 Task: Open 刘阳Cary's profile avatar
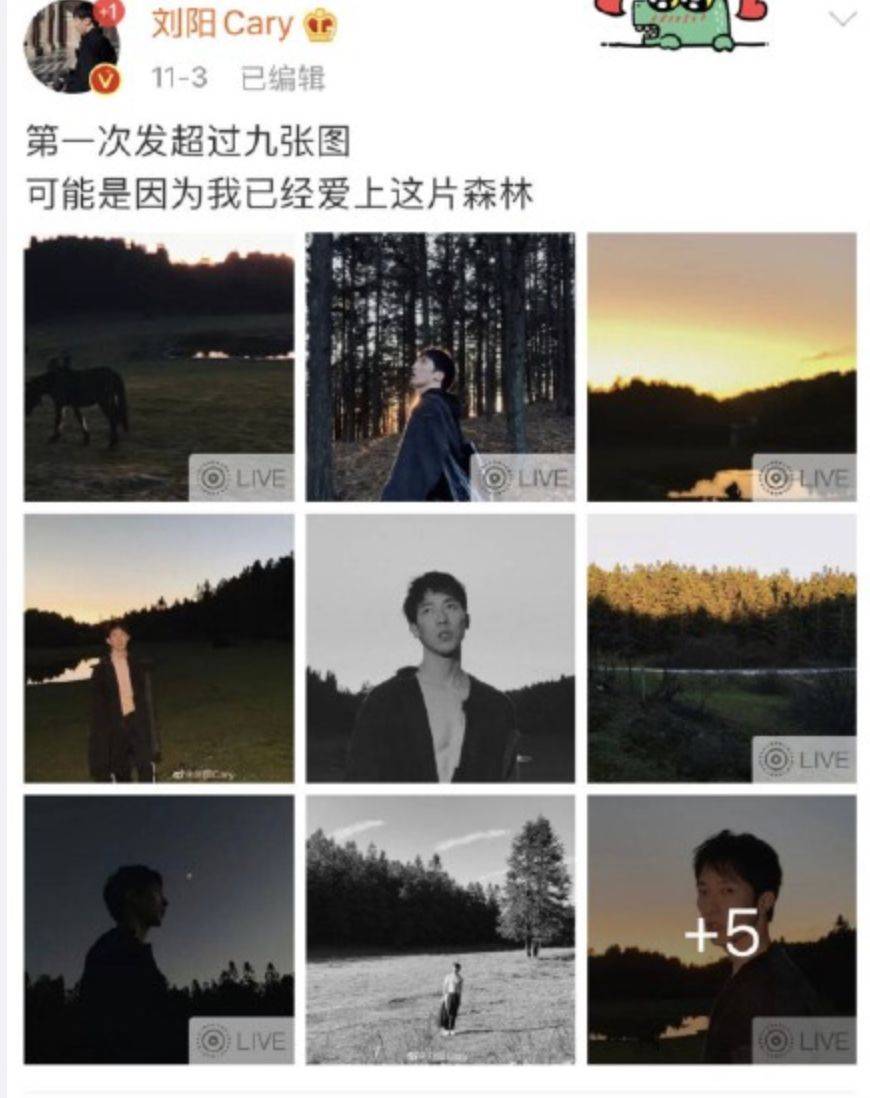72,47
